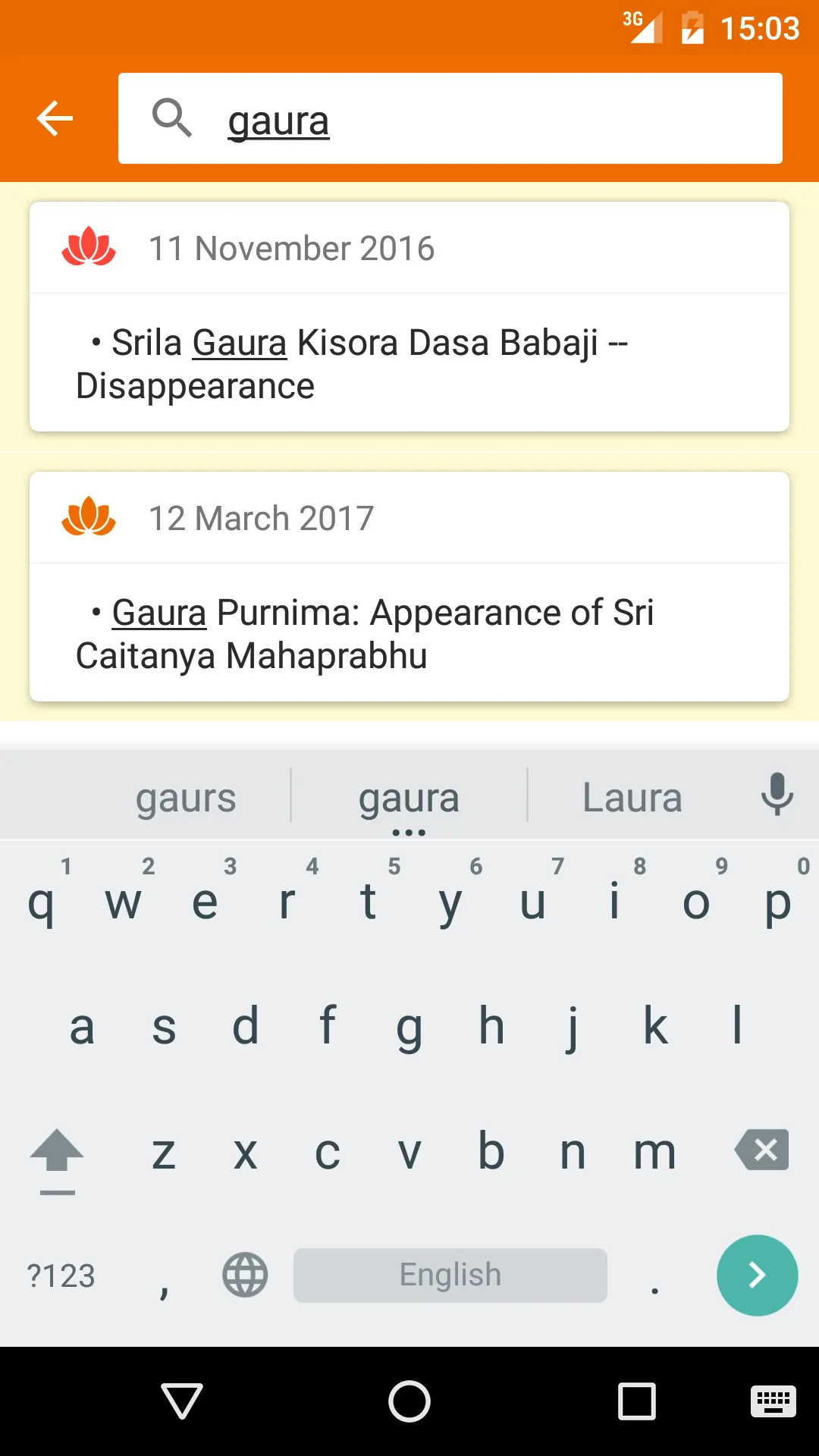Switch to the ?123 symbols keyboard

[61, 1276]
